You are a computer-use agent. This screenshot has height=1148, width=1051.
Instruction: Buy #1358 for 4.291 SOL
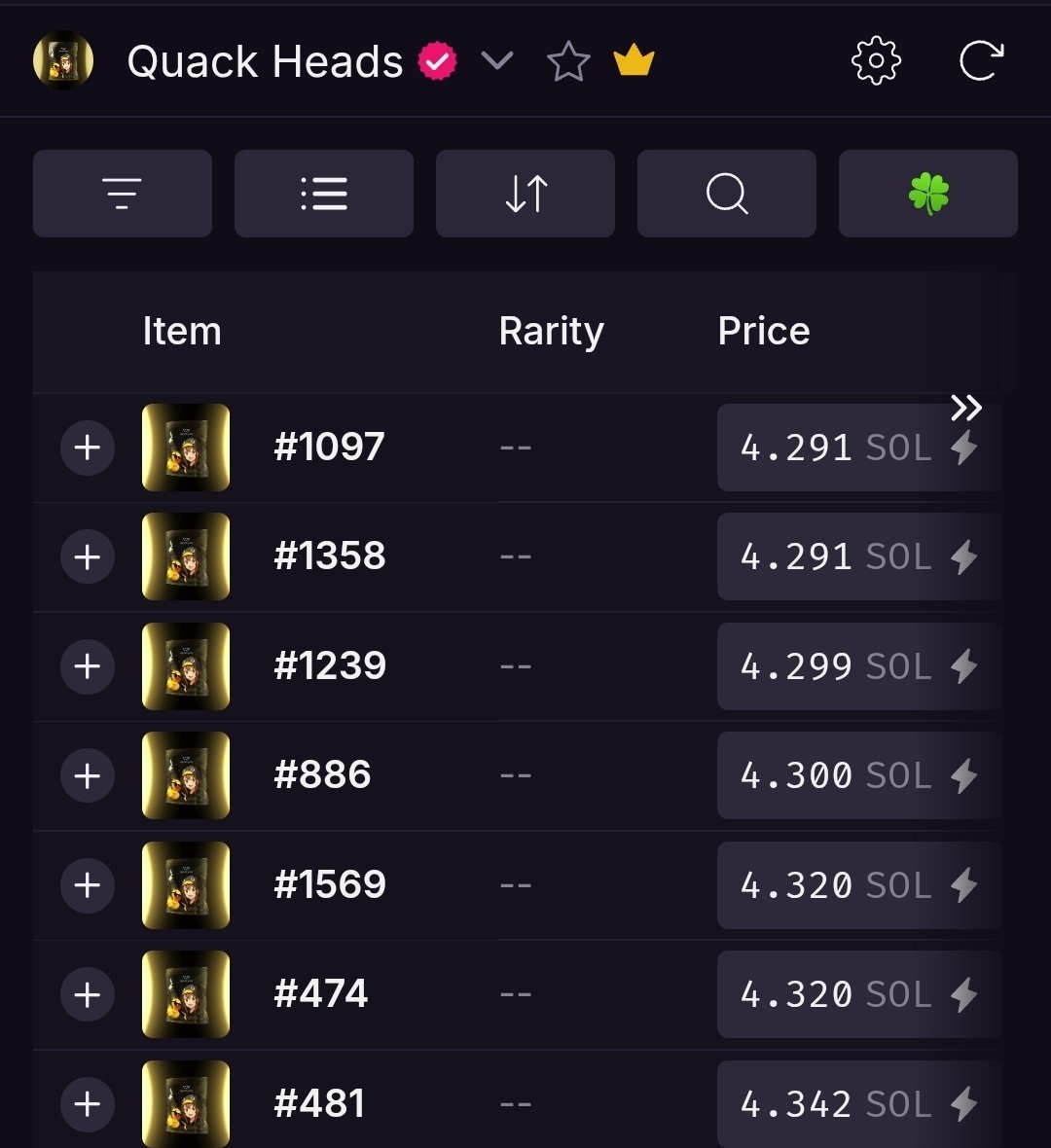[x=858, y=557]
